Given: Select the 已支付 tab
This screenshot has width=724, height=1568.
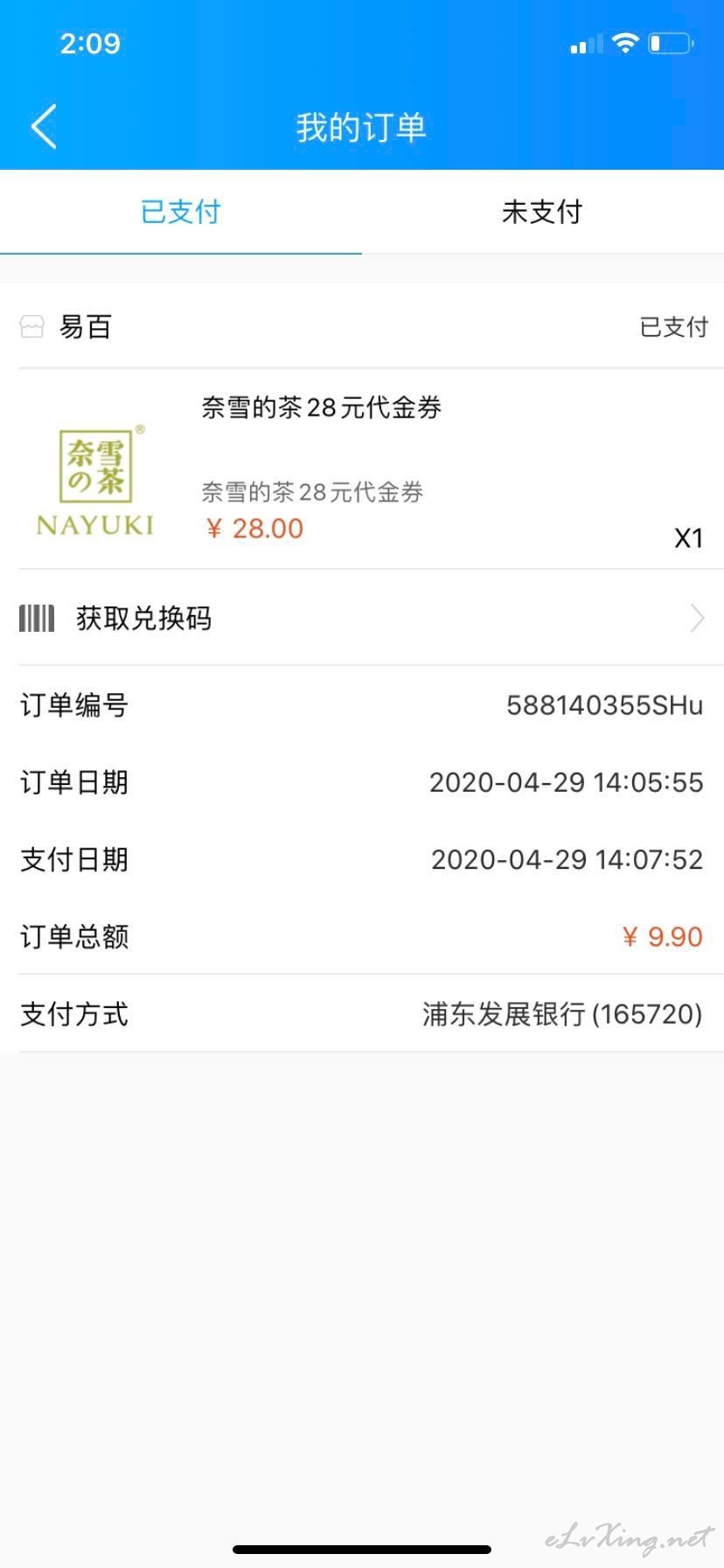Looking at the screenshot, I should coord(181,212).
